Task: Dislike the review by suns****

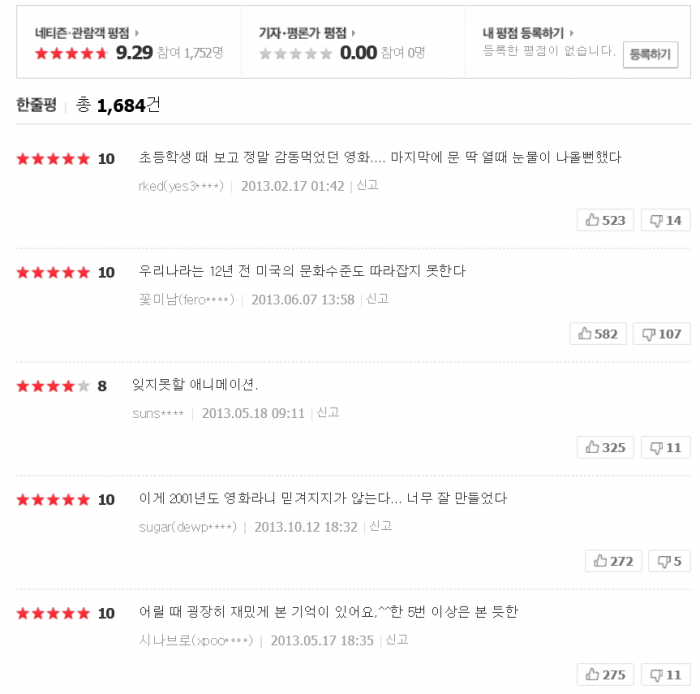Action: pos(665,447)
